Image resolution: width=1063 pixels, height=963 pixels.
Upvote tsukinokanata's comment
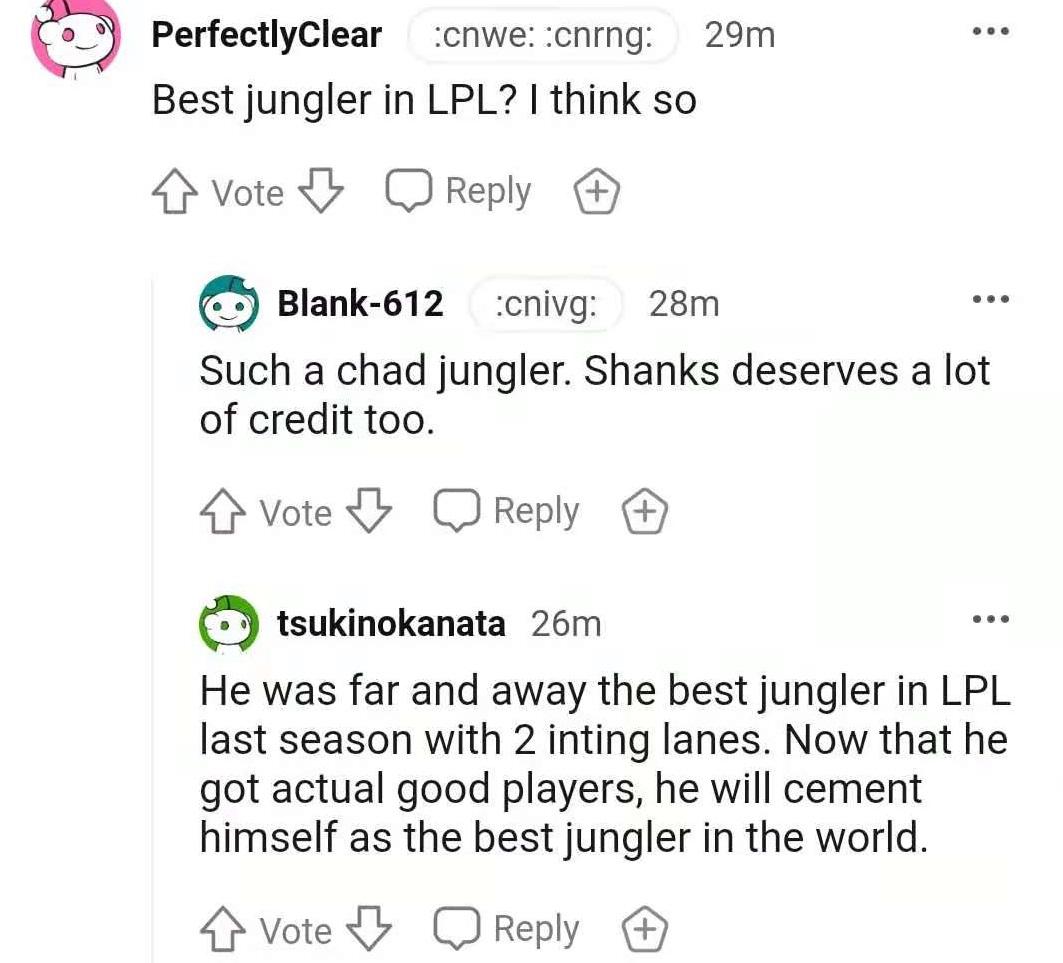click(221, 930)
